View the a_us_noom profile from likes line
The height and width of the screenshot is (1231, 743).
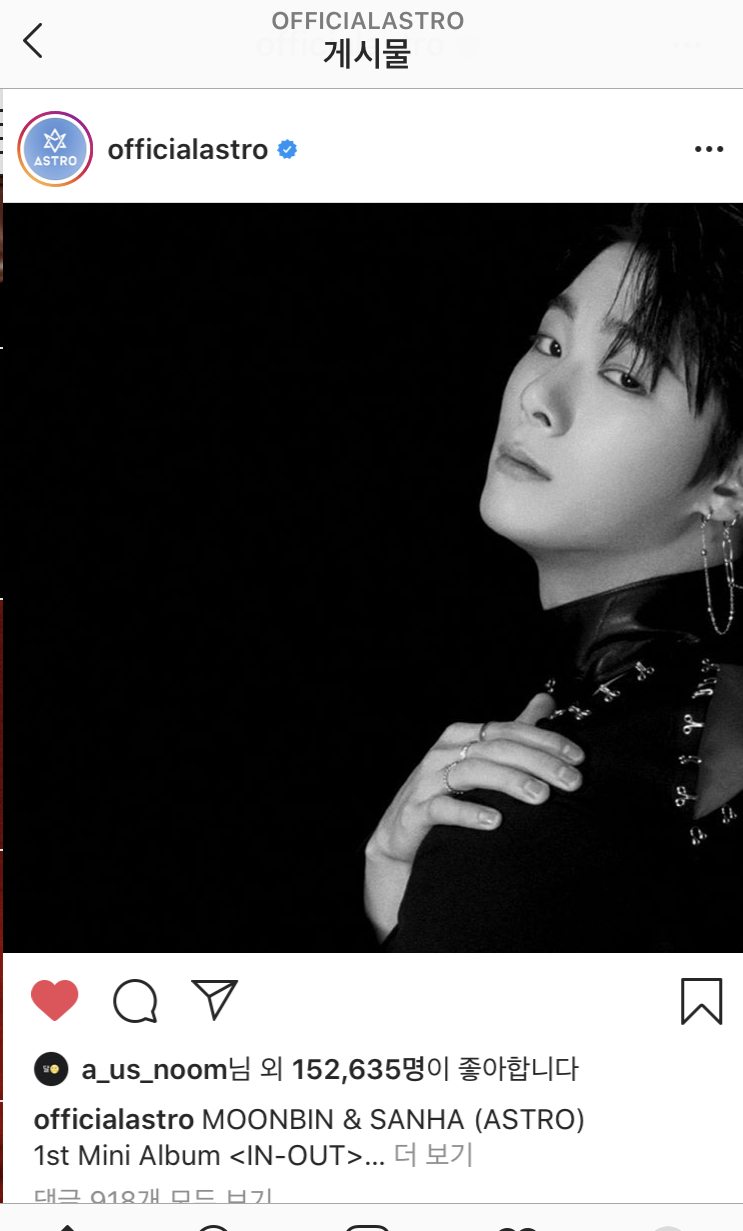click(153, 1069)
